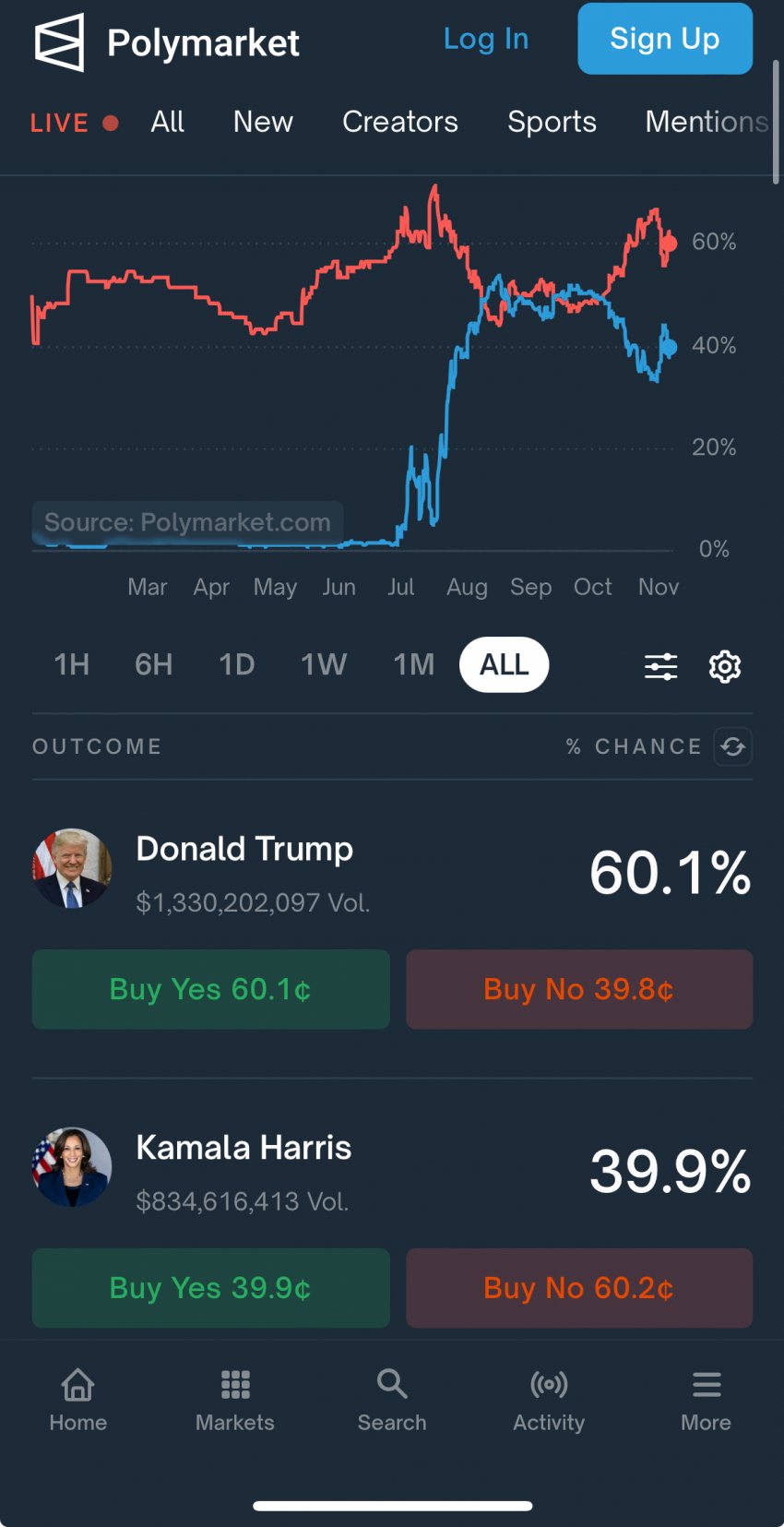Select the All category tab
This screenshot has width=784, height=1527.
click(x=168, y=122)
